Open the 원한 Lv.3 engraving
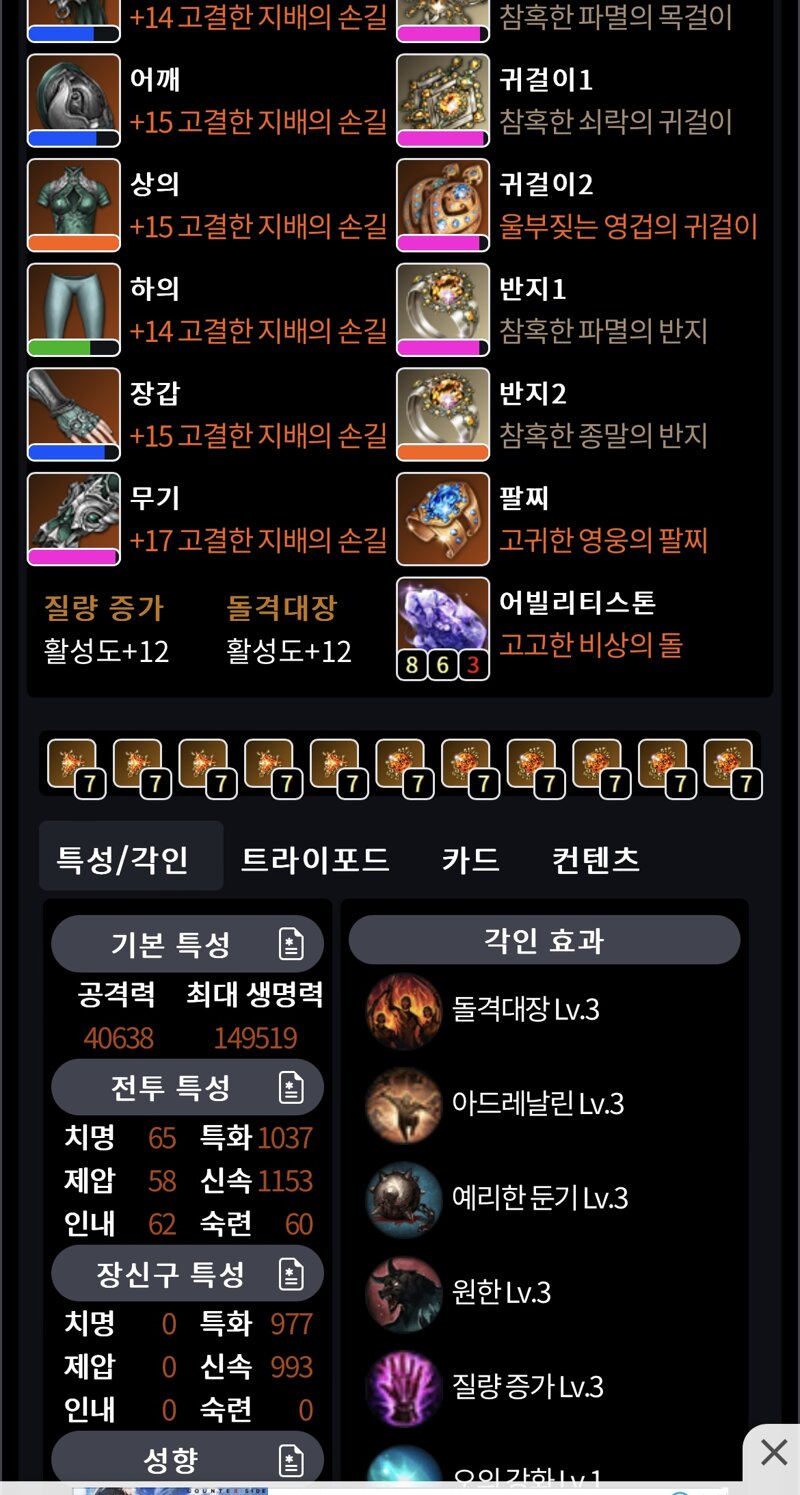800x1495 pixels. 500,1293
